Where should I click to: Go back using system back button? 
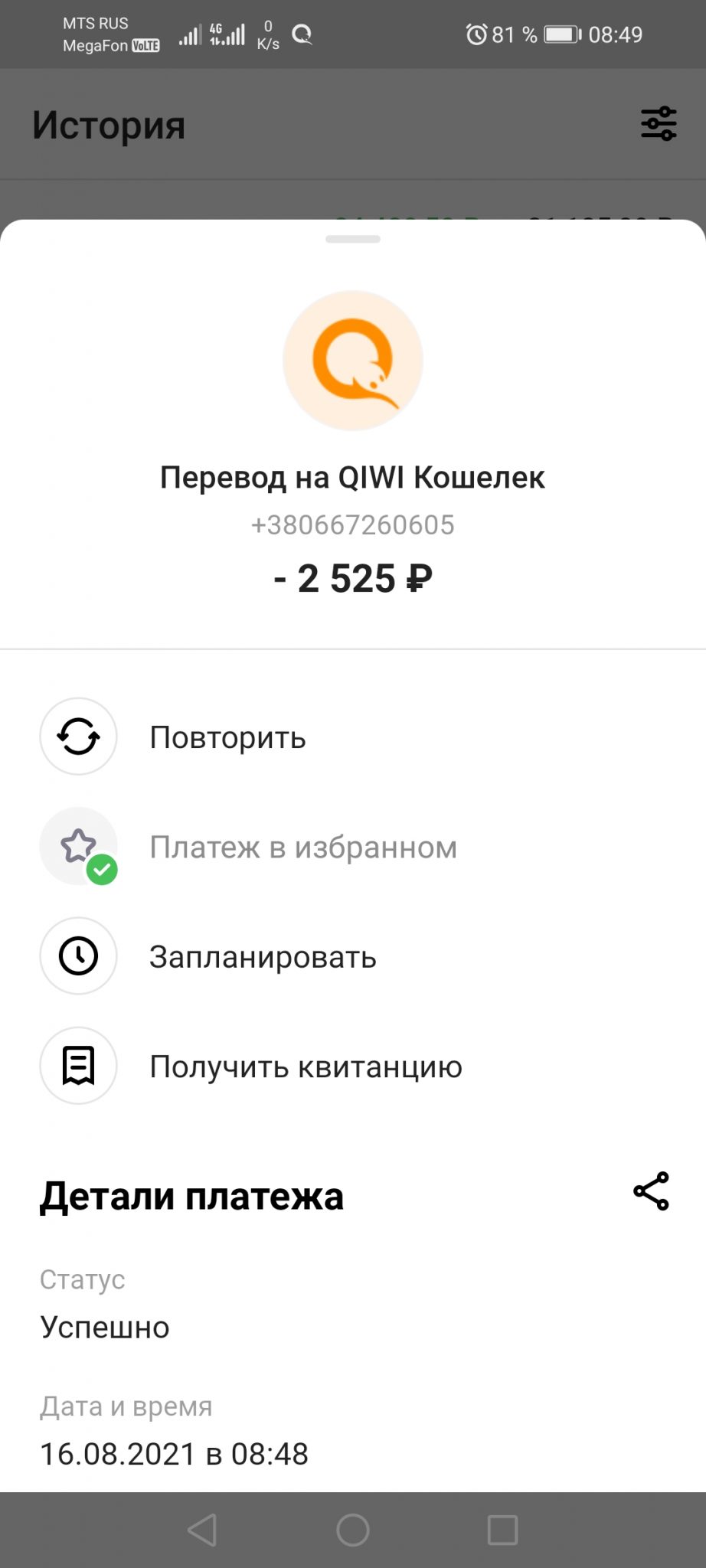(x=202, y=1530)
